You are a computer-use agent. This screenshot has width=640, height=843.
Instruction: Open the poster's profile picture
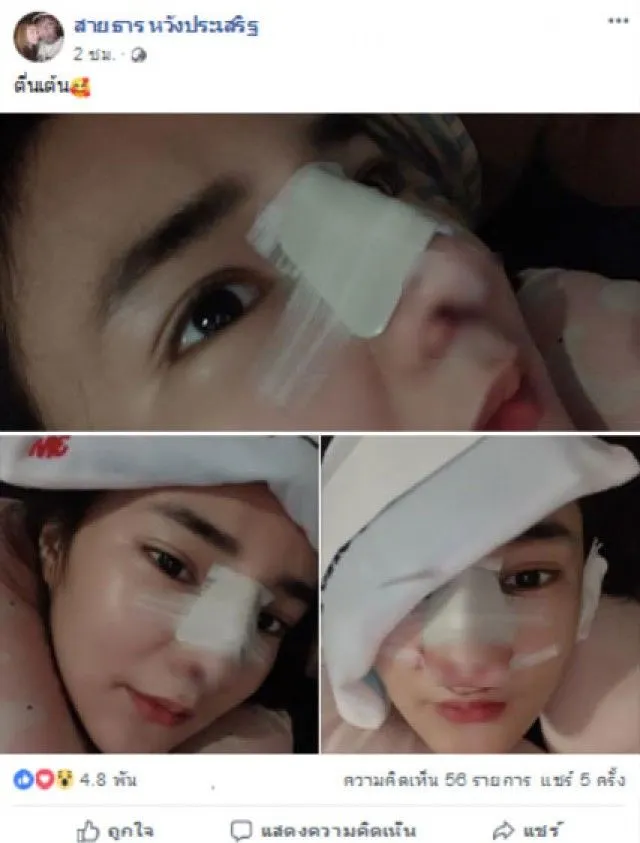(x=38, y=37)
